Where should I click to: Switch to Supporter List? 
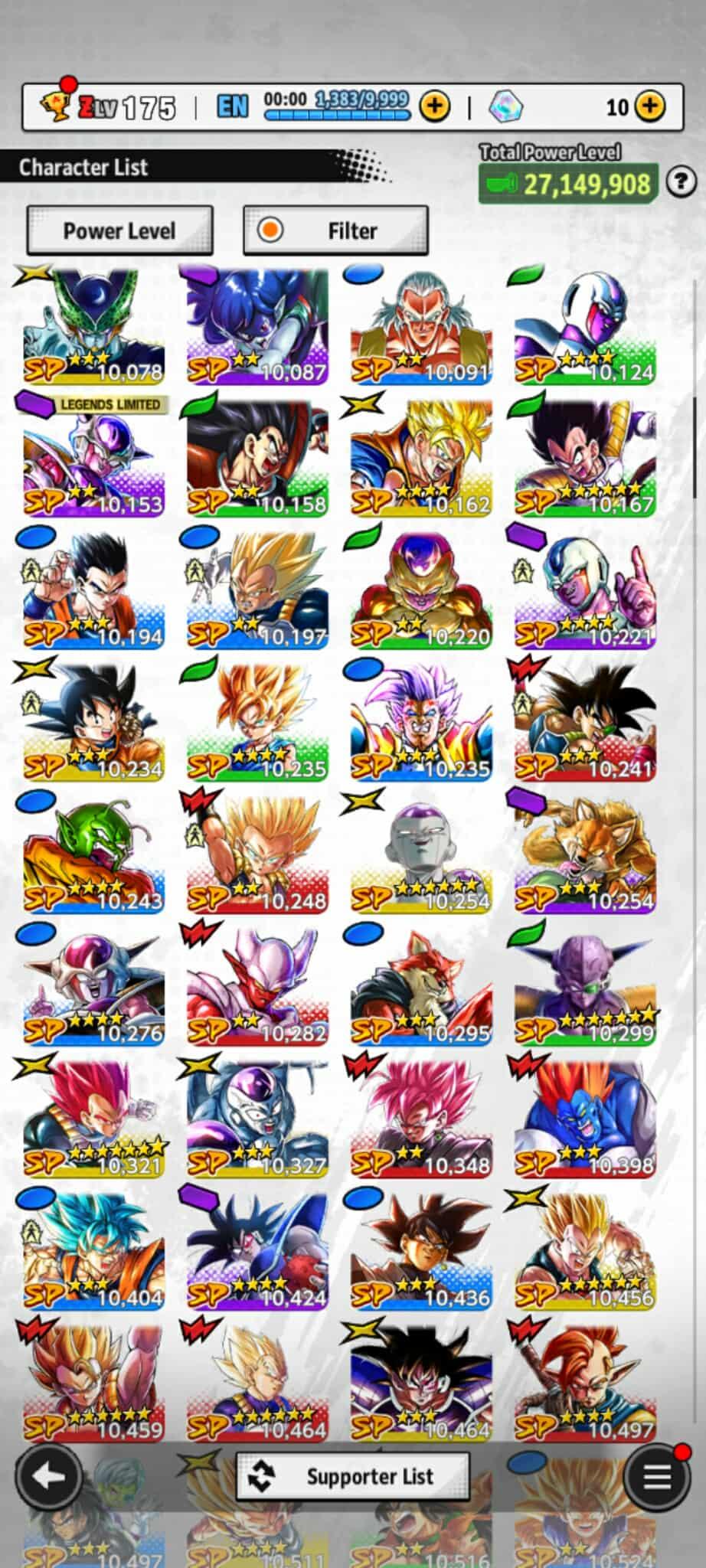click(x=353, y=1476)
